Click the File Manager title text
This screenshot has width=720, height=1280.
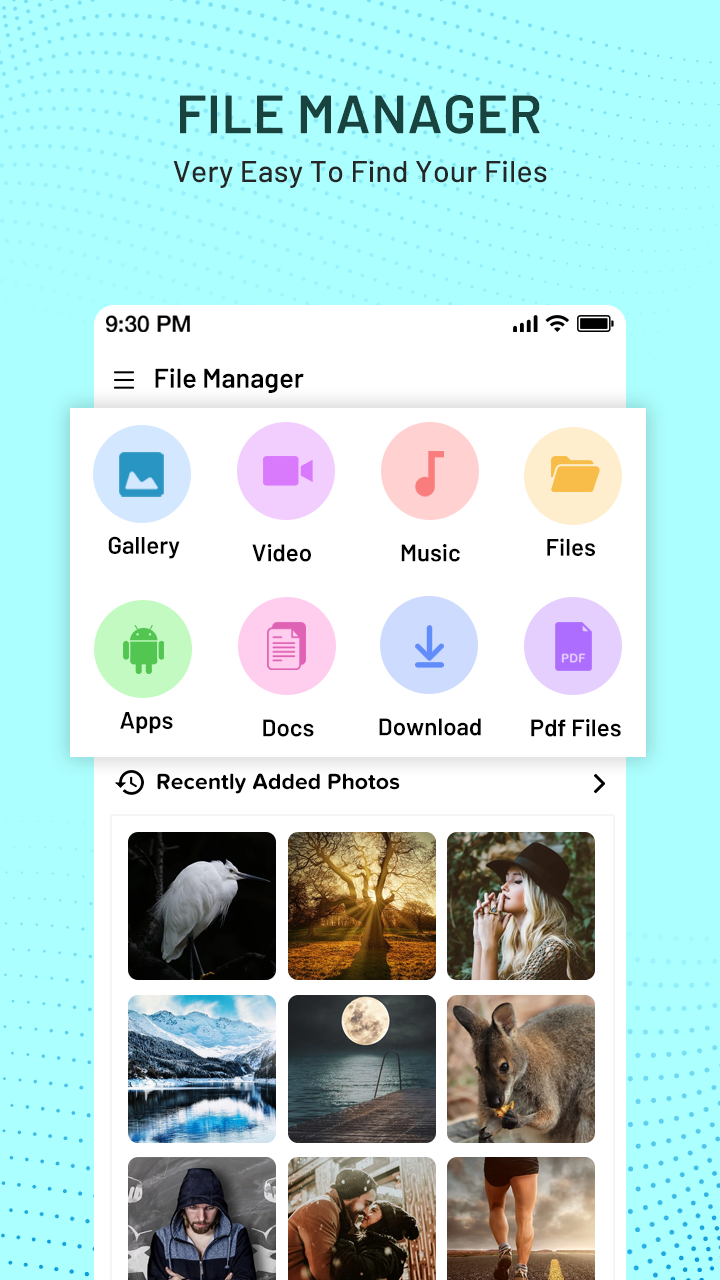click(x=228, y=379)
